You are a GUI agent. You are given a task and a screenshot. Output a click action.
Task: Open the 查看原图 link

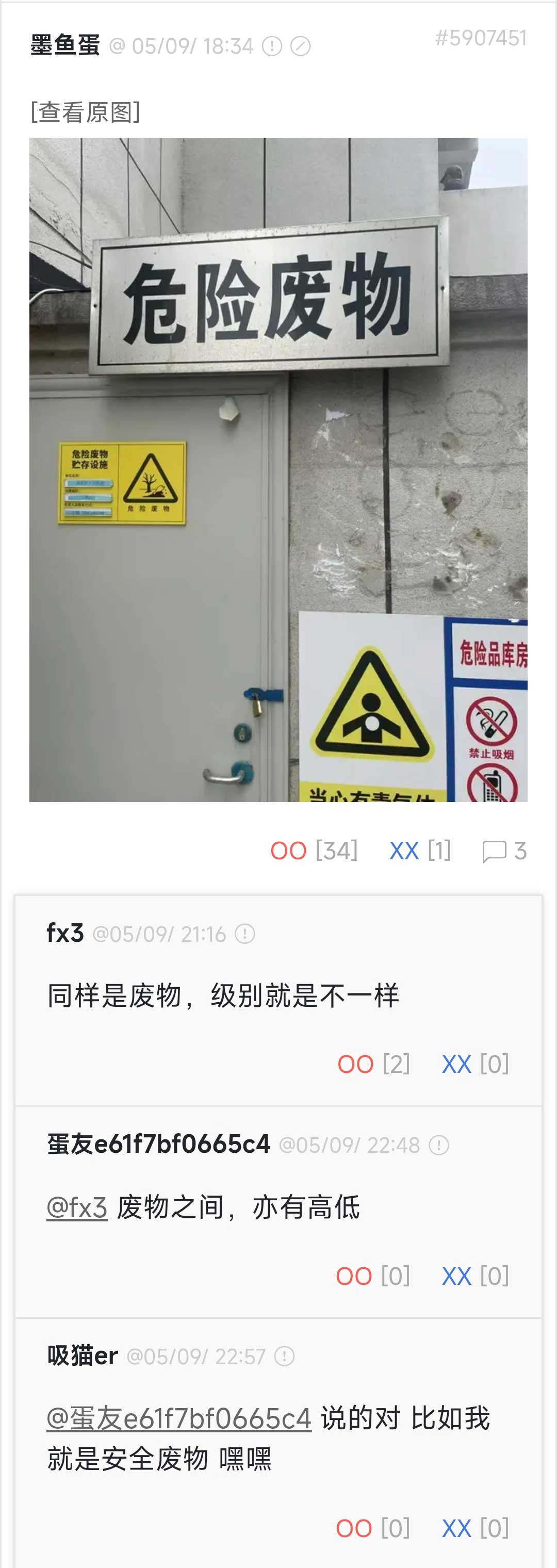click(x=85, y=112)
